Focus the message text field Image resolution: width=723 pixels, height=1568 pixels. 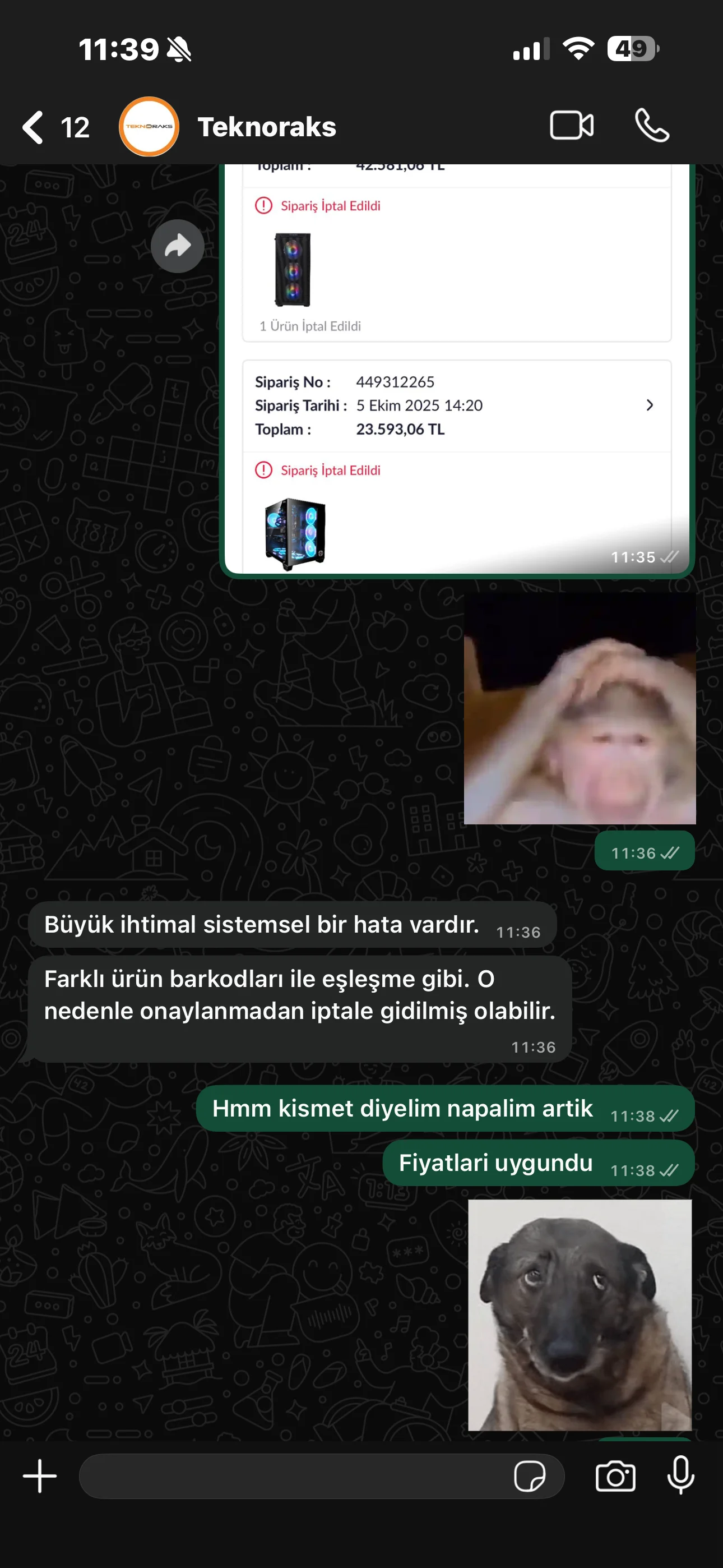tap(292, 1476)
